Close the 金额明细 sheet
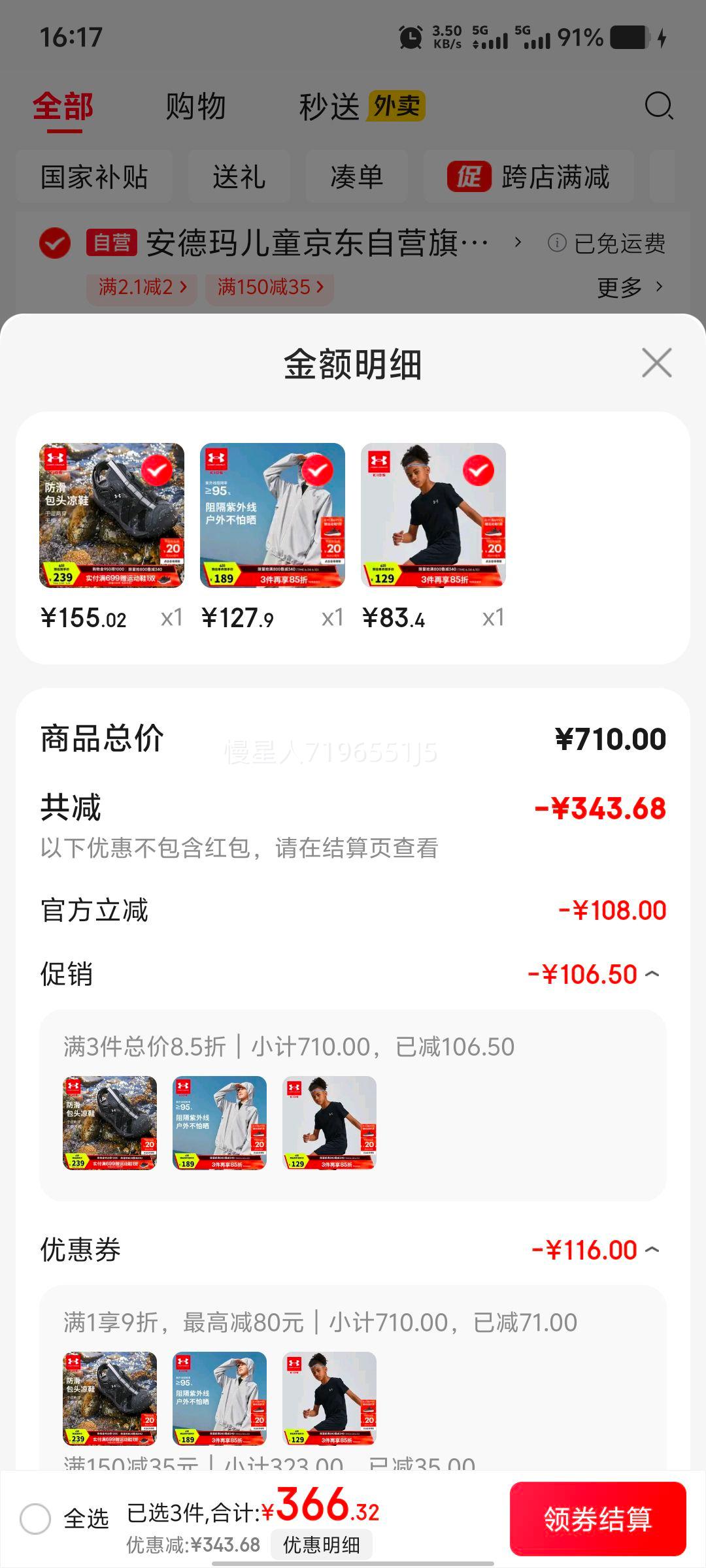 656,363
